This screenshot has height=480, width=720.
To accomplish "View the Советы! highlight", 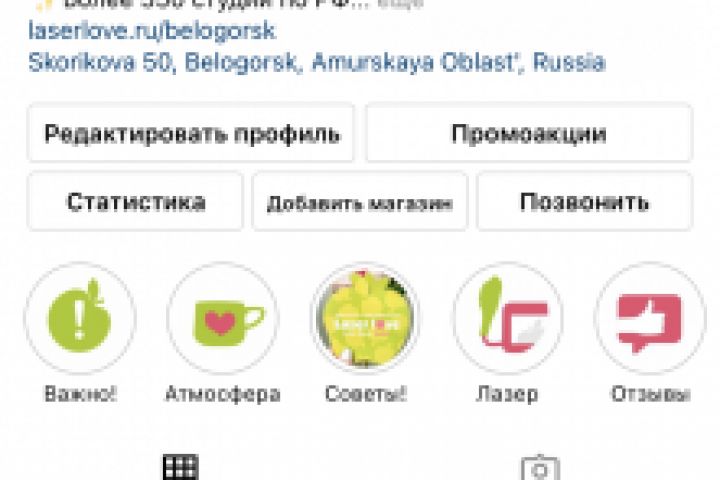I will [365, 320].
